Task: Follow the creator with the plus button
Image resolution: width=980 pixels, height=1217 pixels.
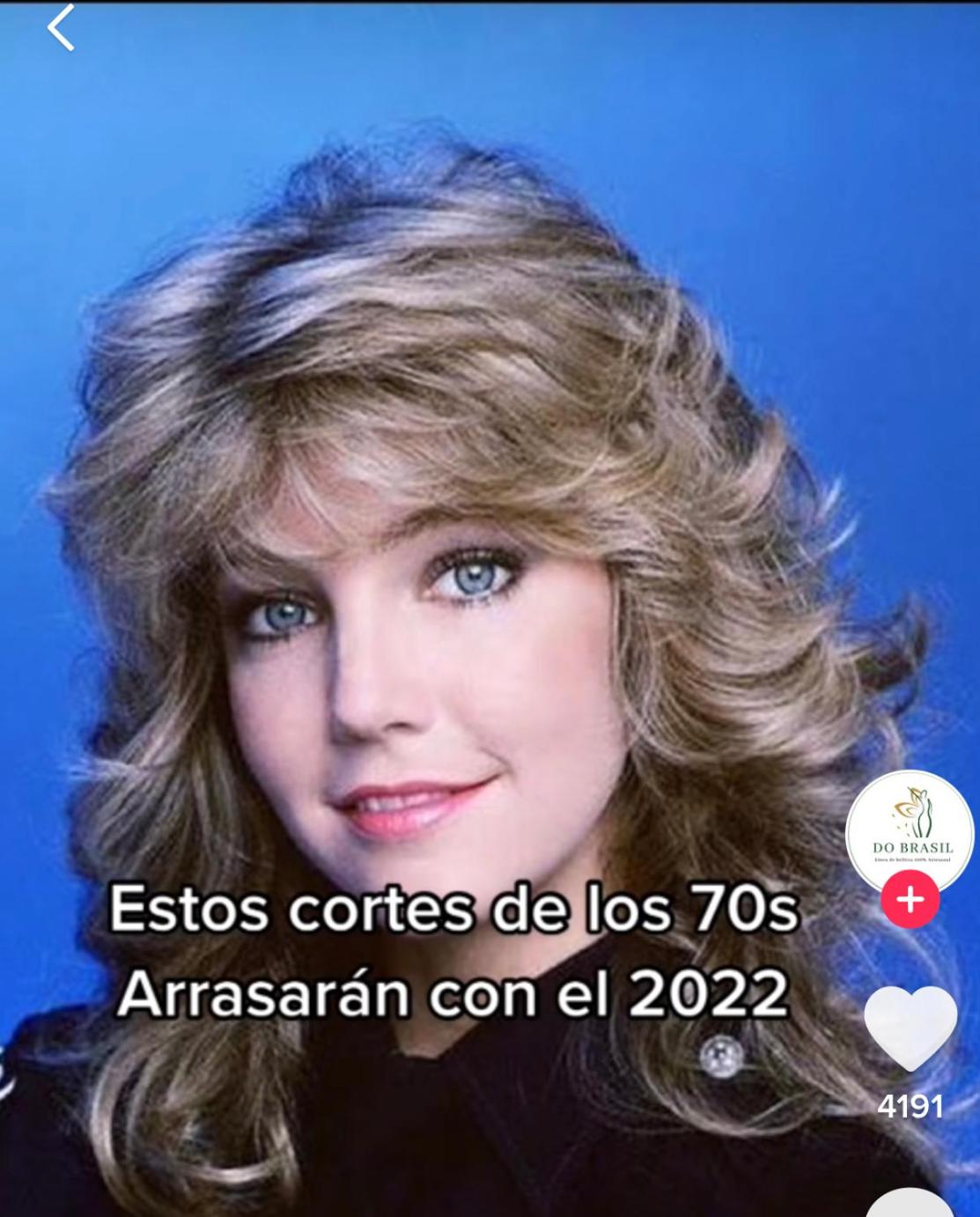Action: click(x=910, y=900)
